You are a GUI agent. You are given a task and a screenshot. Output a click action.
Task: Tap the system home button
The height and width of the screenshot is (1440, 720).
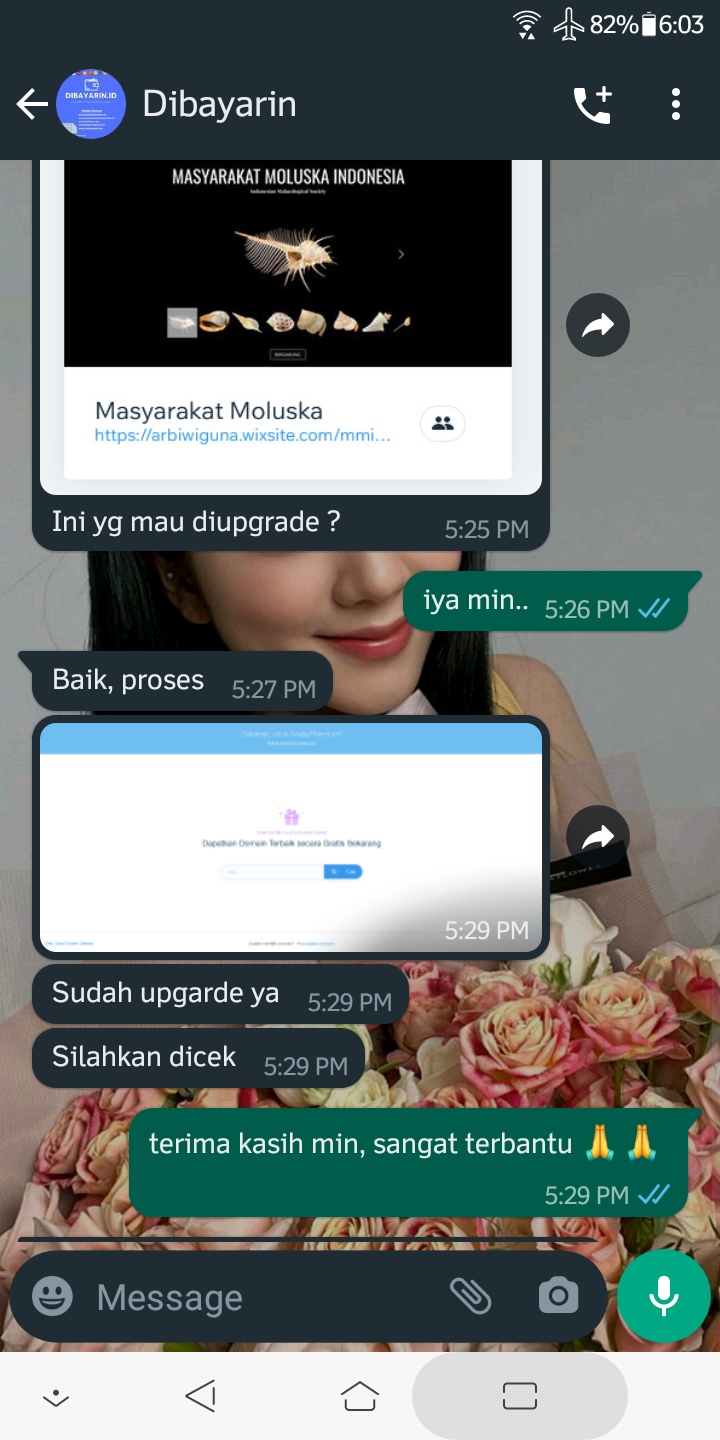coord(360,1396)
